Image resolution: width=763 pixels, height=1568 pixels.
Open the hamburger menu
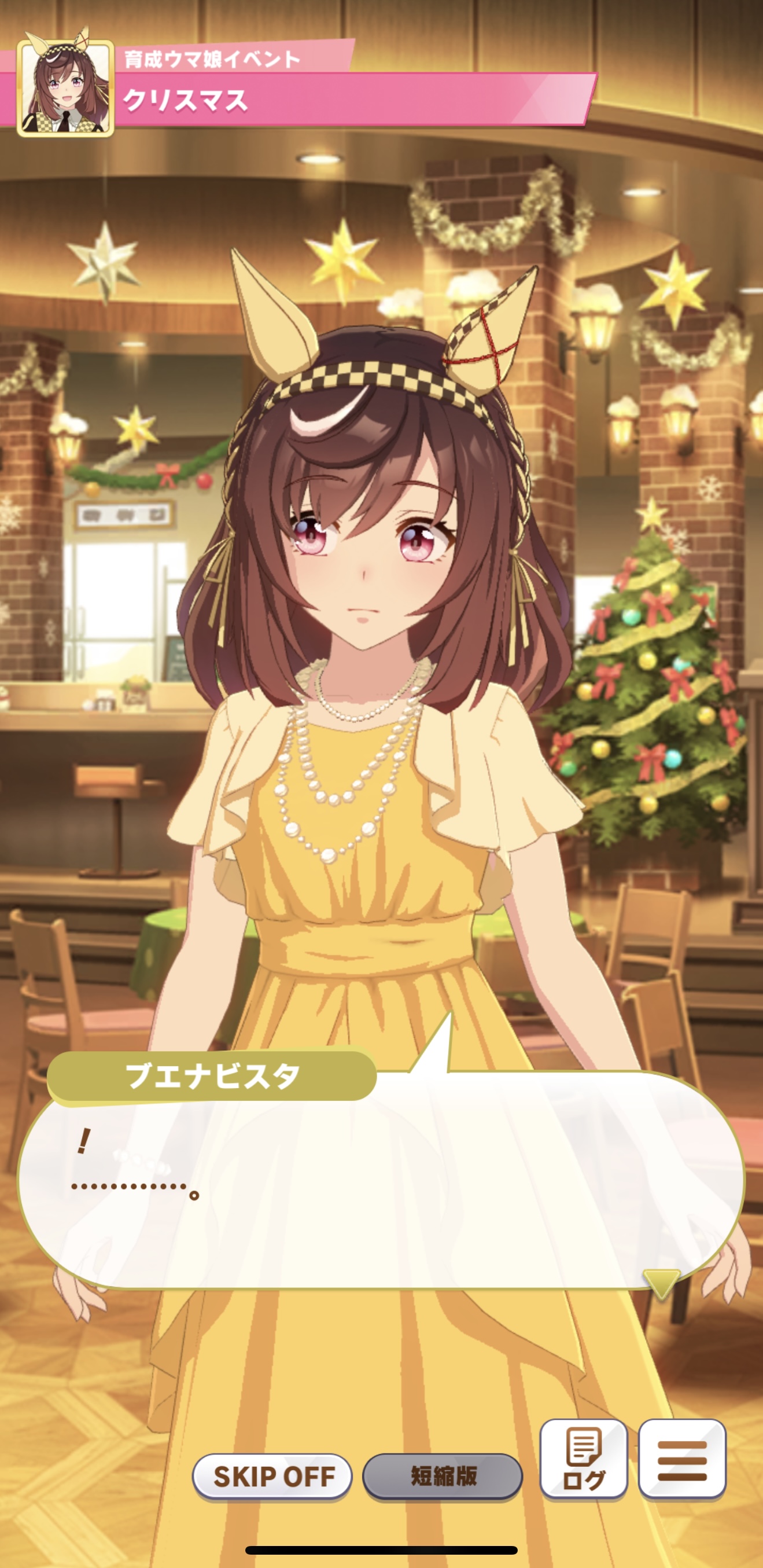click(x=681, y=1459)
